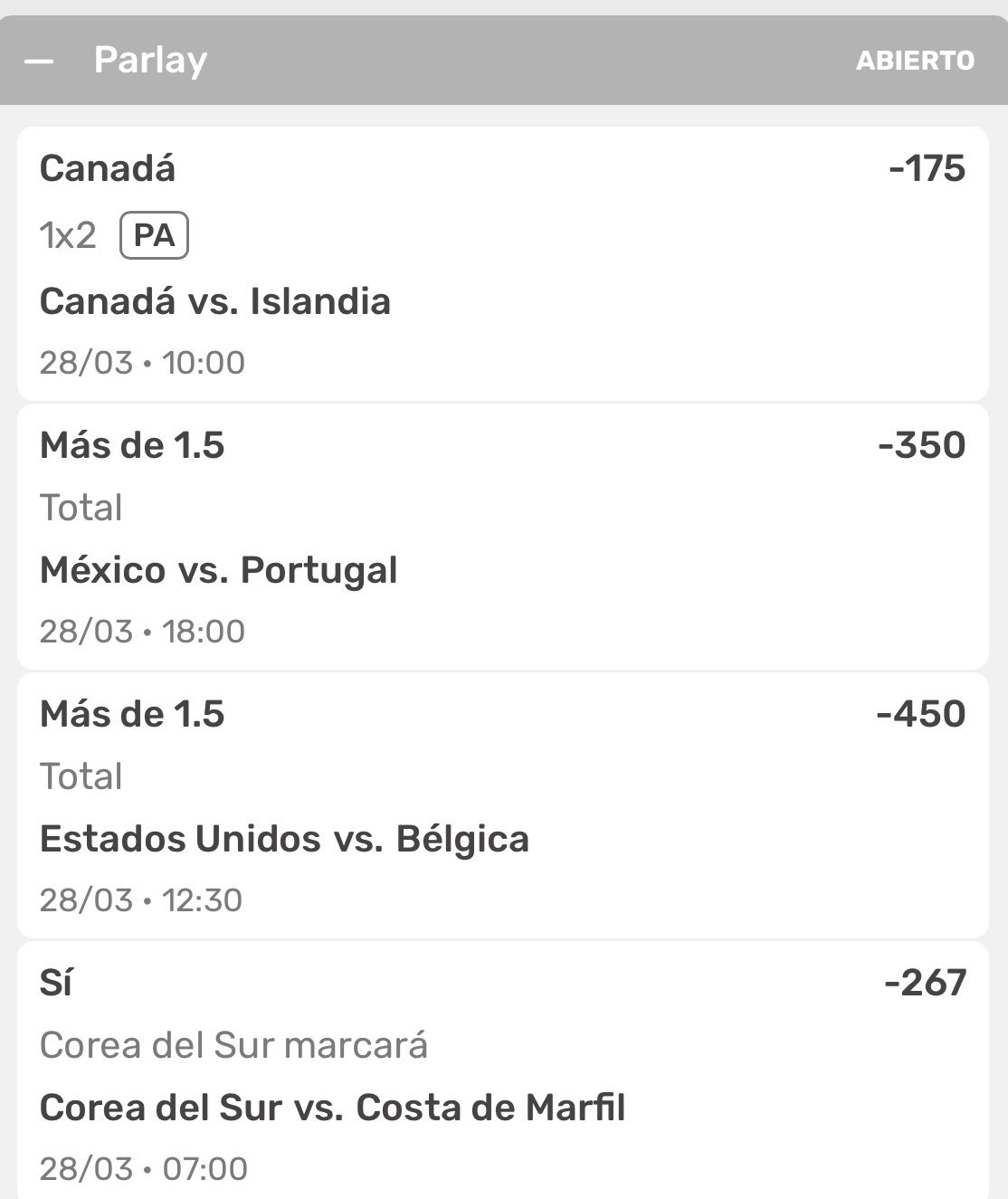Open the Estados Unidos vs. Bélgica selection
The width and height of the screenshot is (1008, 1199).
click(284, 839)
